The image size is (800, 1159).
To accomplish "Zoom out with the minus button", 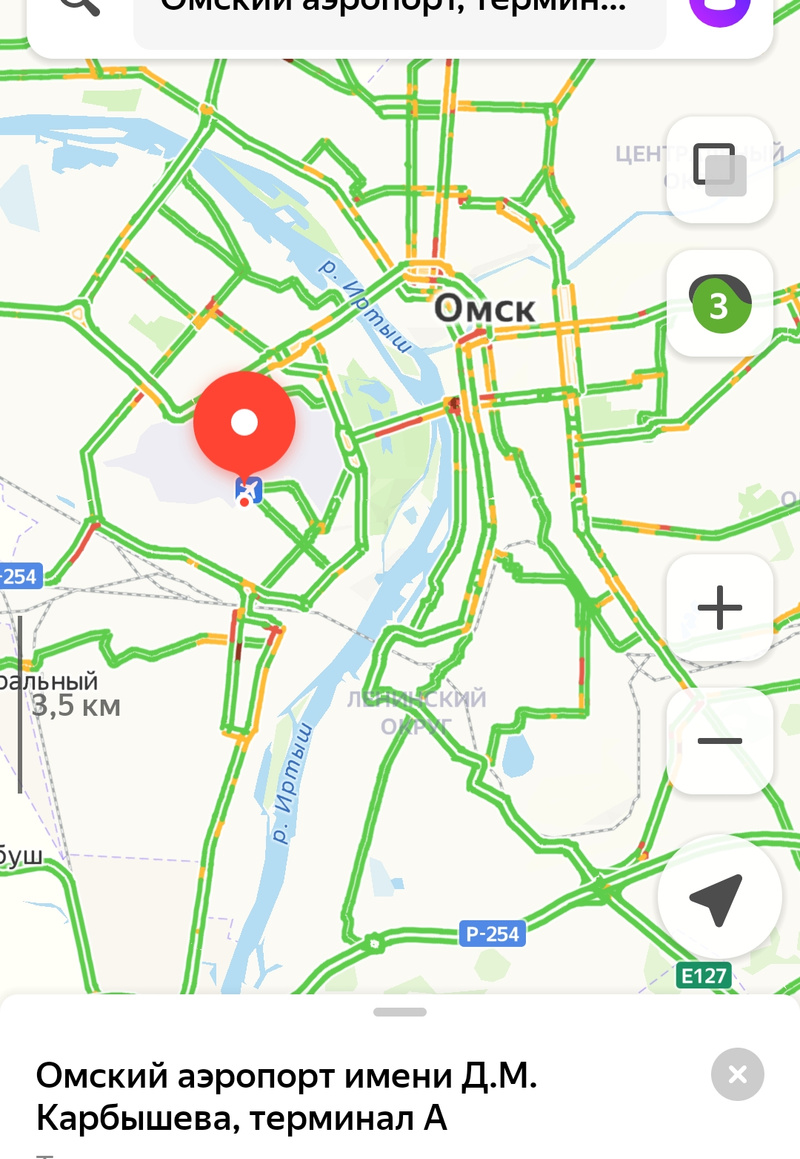I will click(719, 741).
